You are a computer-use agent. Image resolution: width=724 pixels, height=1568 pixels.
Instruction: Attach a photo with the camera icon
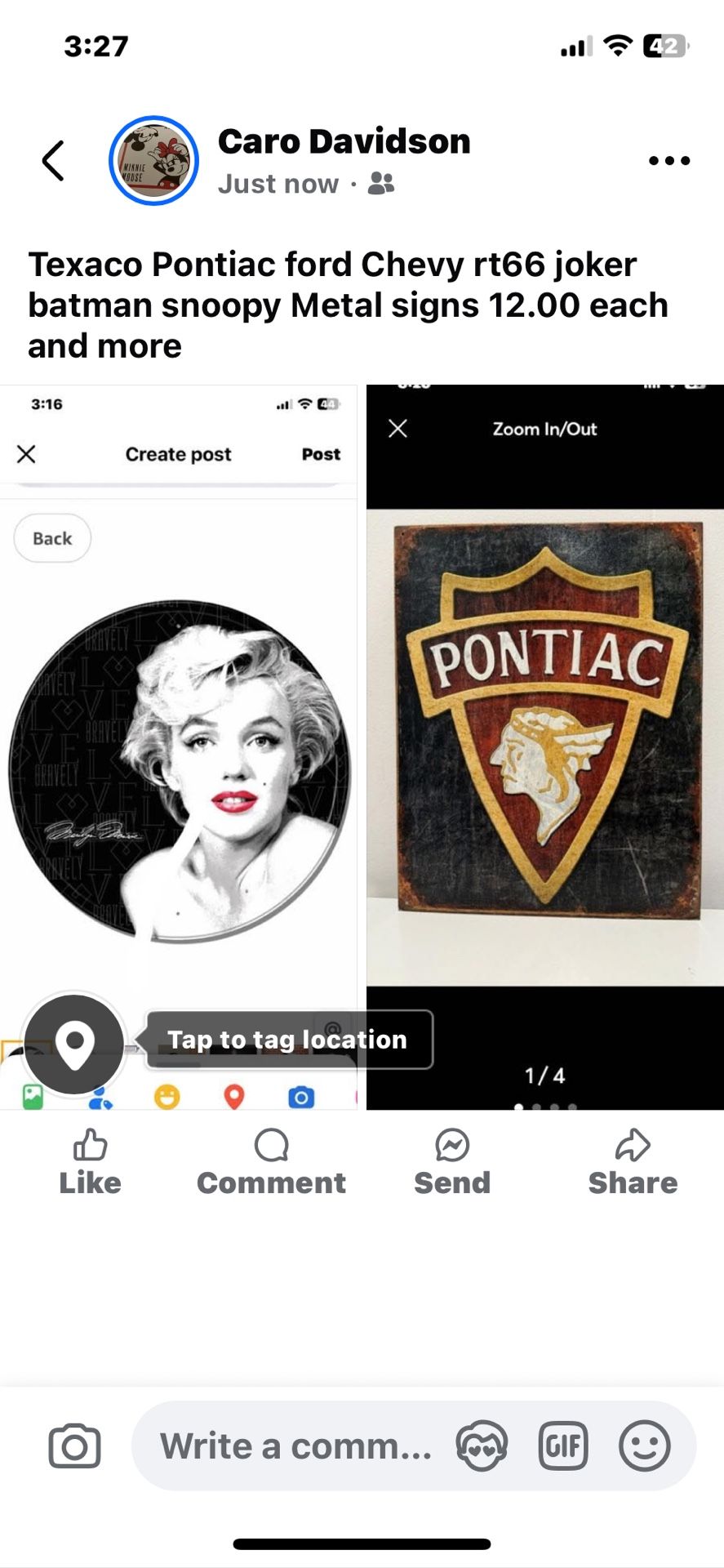pyautogui.click(x=74, y=1446)
